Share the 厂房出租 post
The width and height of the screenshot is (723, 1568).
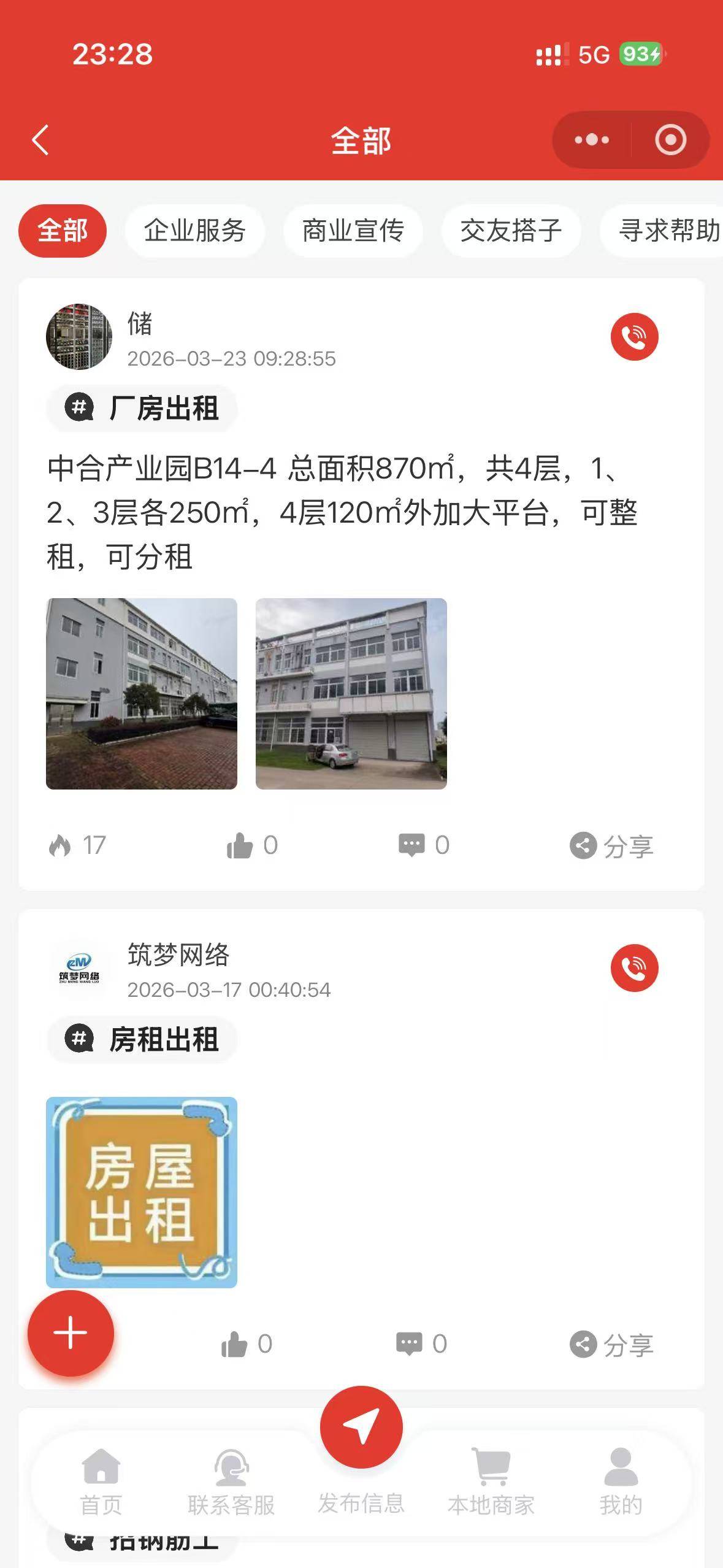611,846
